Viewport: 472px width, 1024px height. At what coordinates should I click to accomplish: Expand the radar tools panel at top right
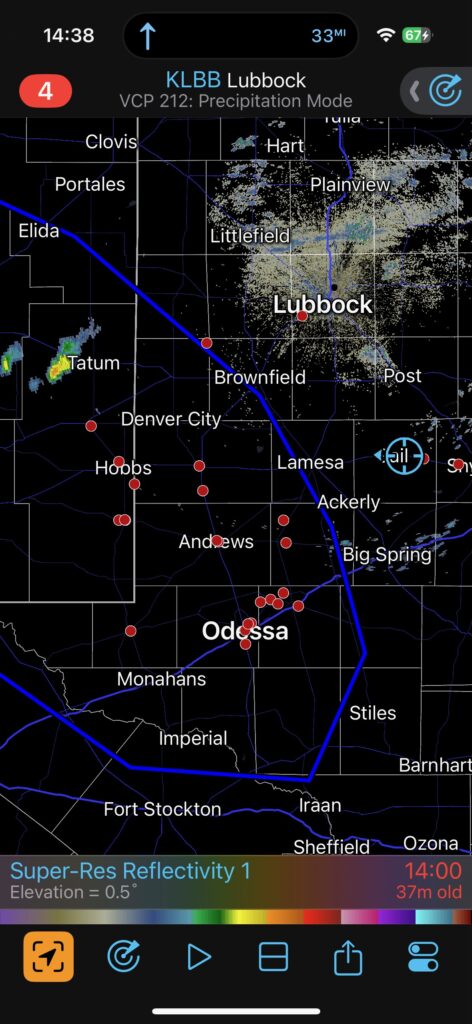(x=437, y=91)
